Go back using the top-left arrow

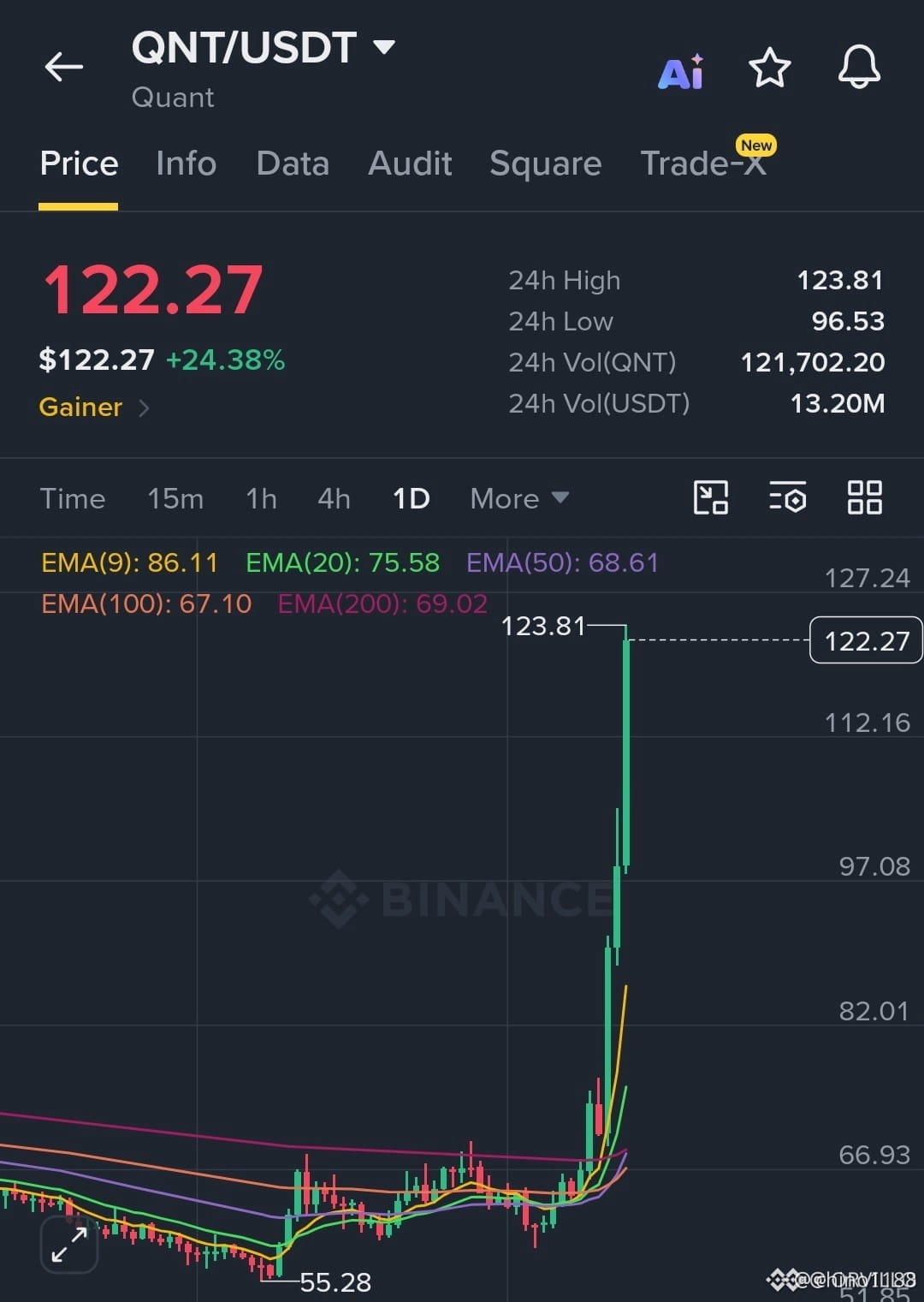pos(64,67)
